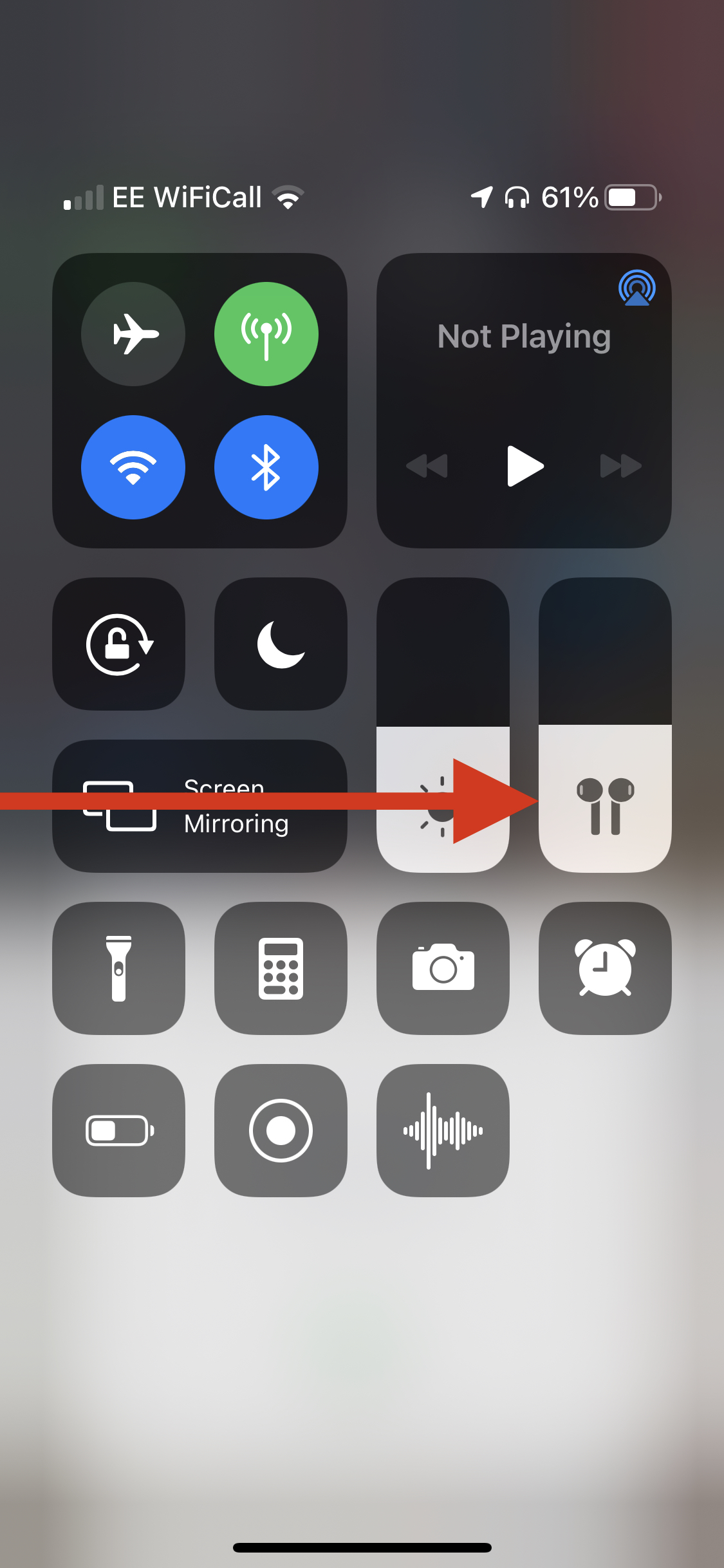Disable Wi-Fi
The image size is (724, 1568).
133,467
